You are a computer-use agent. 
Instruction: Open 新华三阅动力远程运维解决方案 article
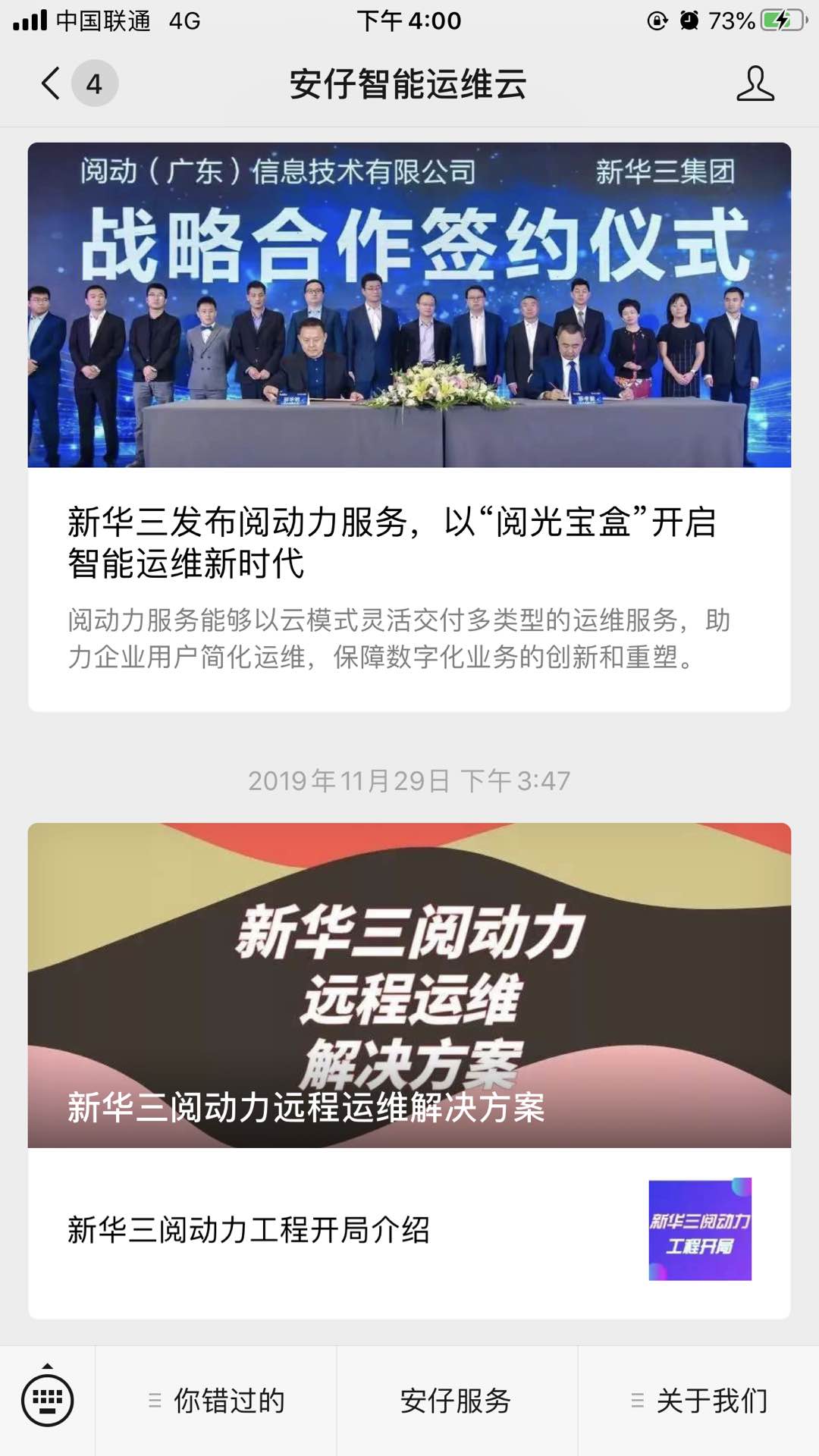(x=409, y=984)
